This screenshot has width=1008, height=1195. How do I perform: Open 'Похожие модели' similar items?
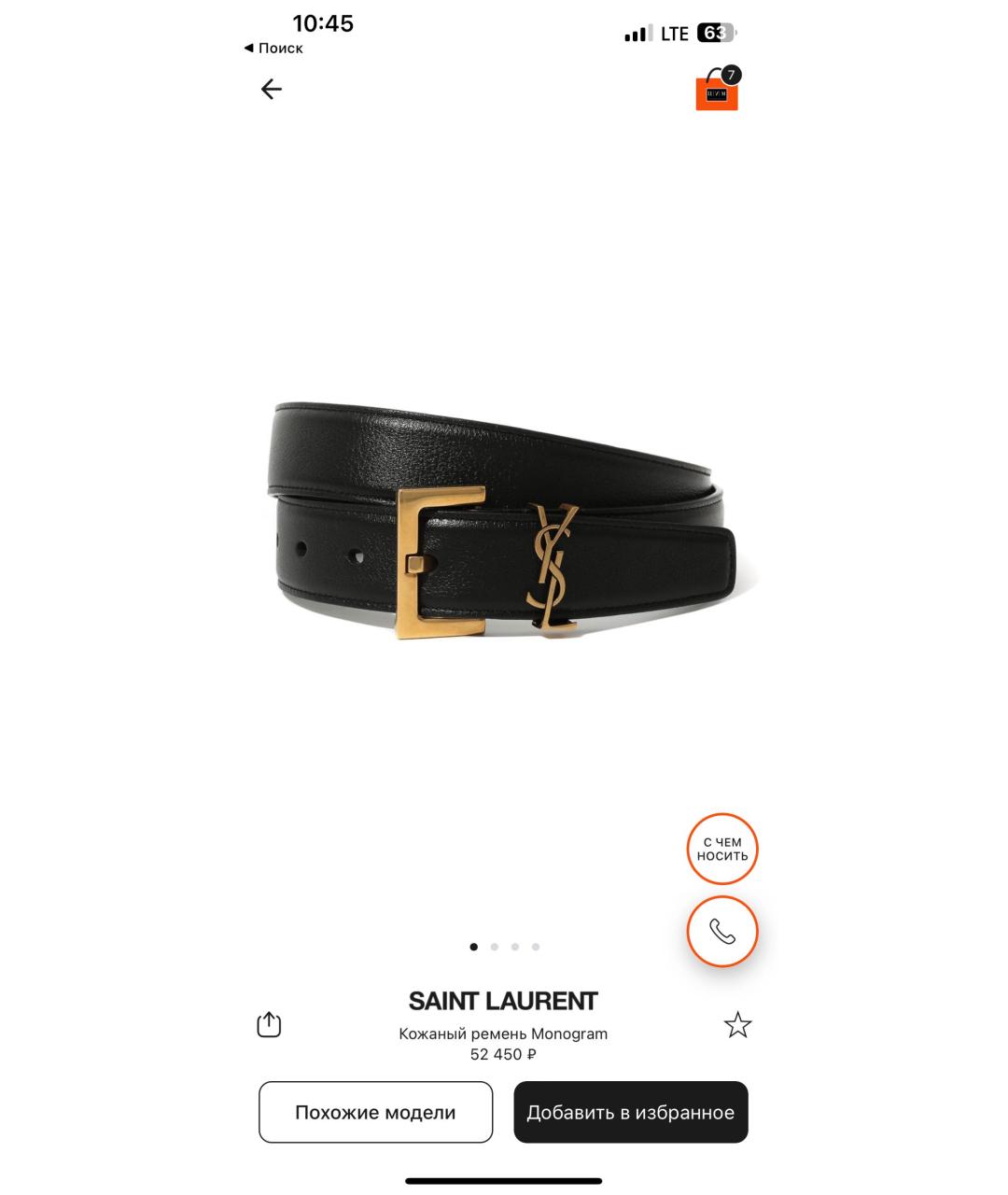375,1112
